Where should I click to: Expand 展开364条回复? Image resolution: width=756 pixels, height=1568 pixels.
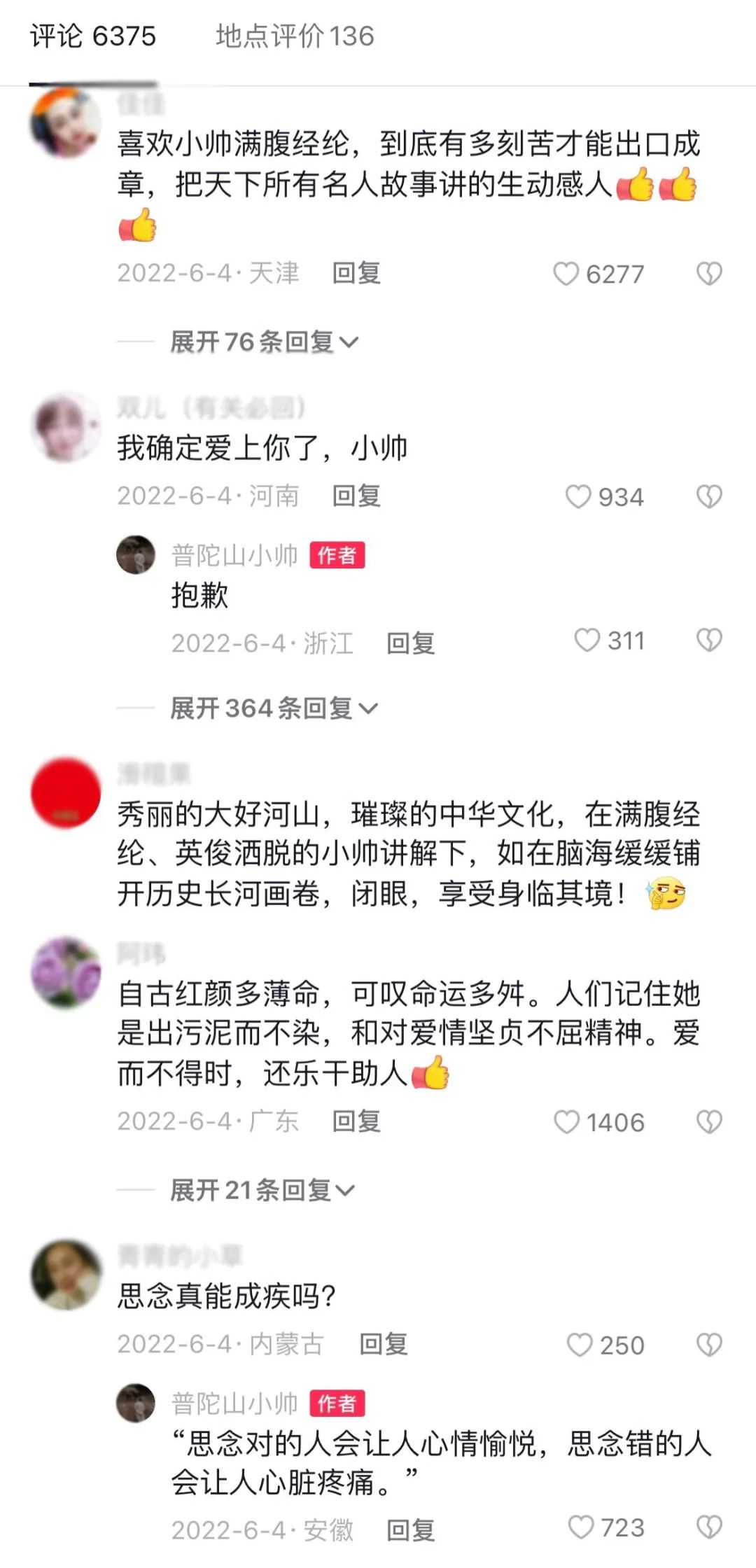274,708
